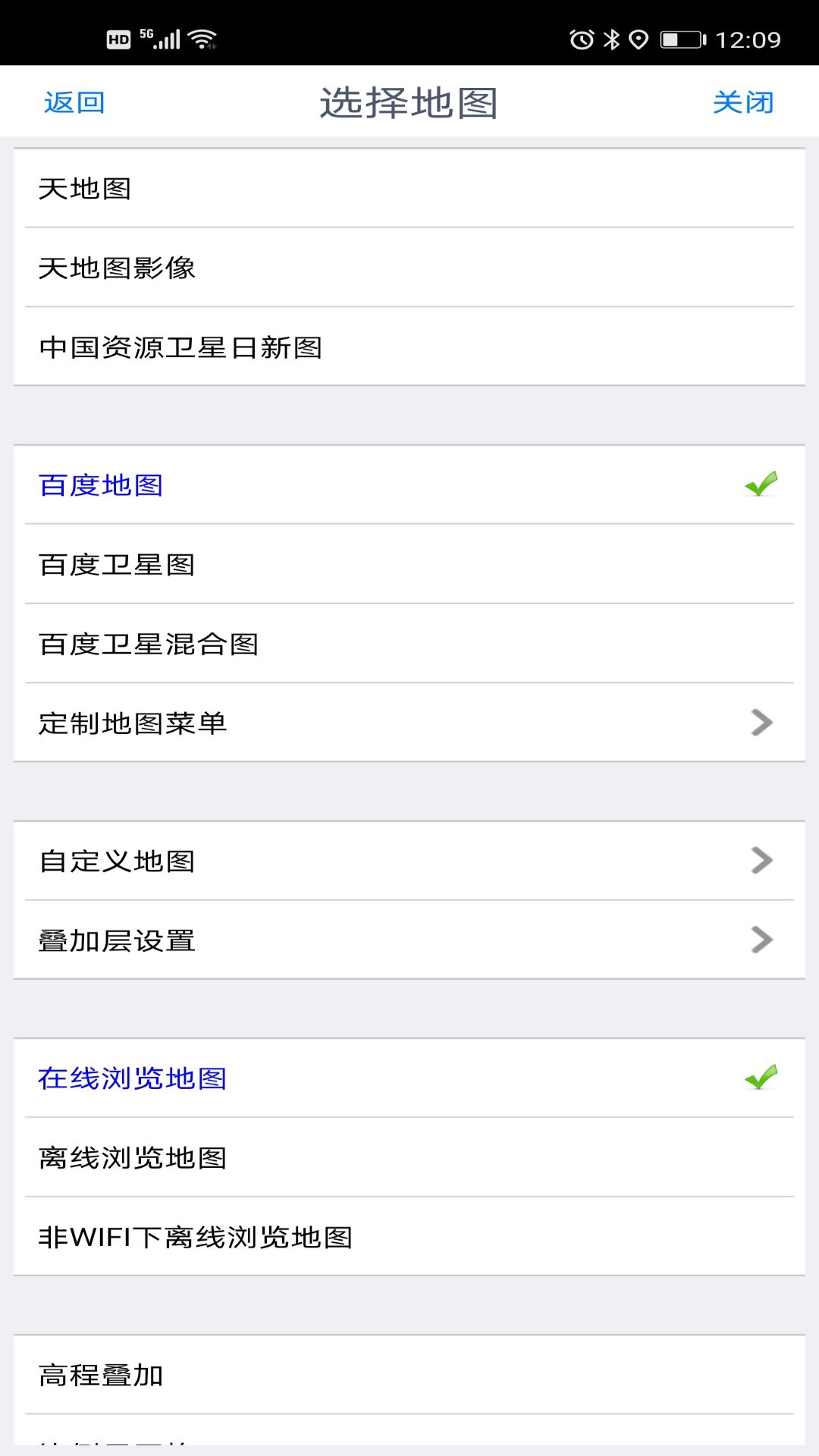Screen dimensions: 819x1456
Task: Switch to 离线浏览地图 mode
Action: click(x=409, y=1158)
